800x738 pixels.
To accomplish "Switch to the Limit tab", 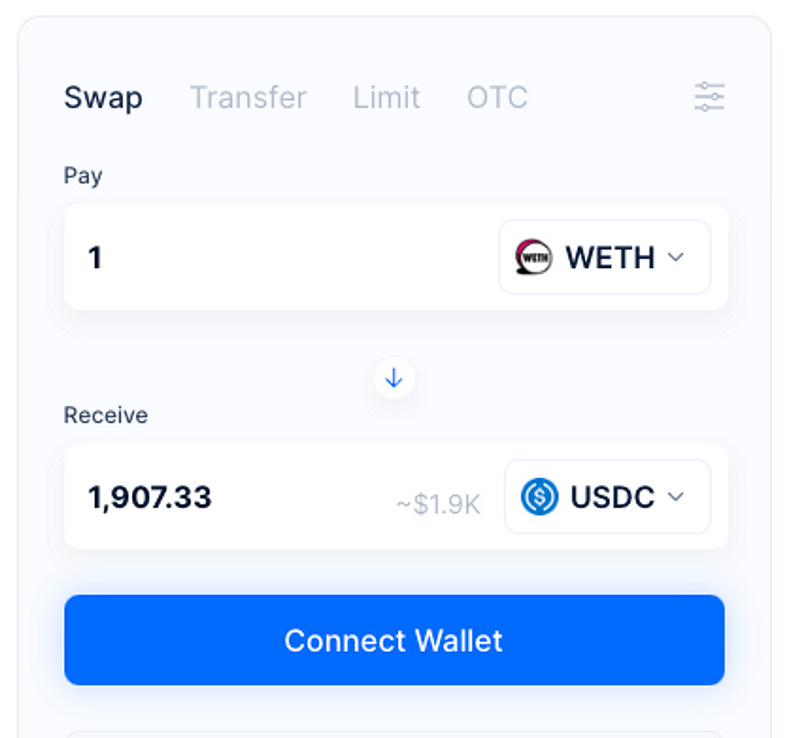I will pyautogui.click(x=386, y=98).
